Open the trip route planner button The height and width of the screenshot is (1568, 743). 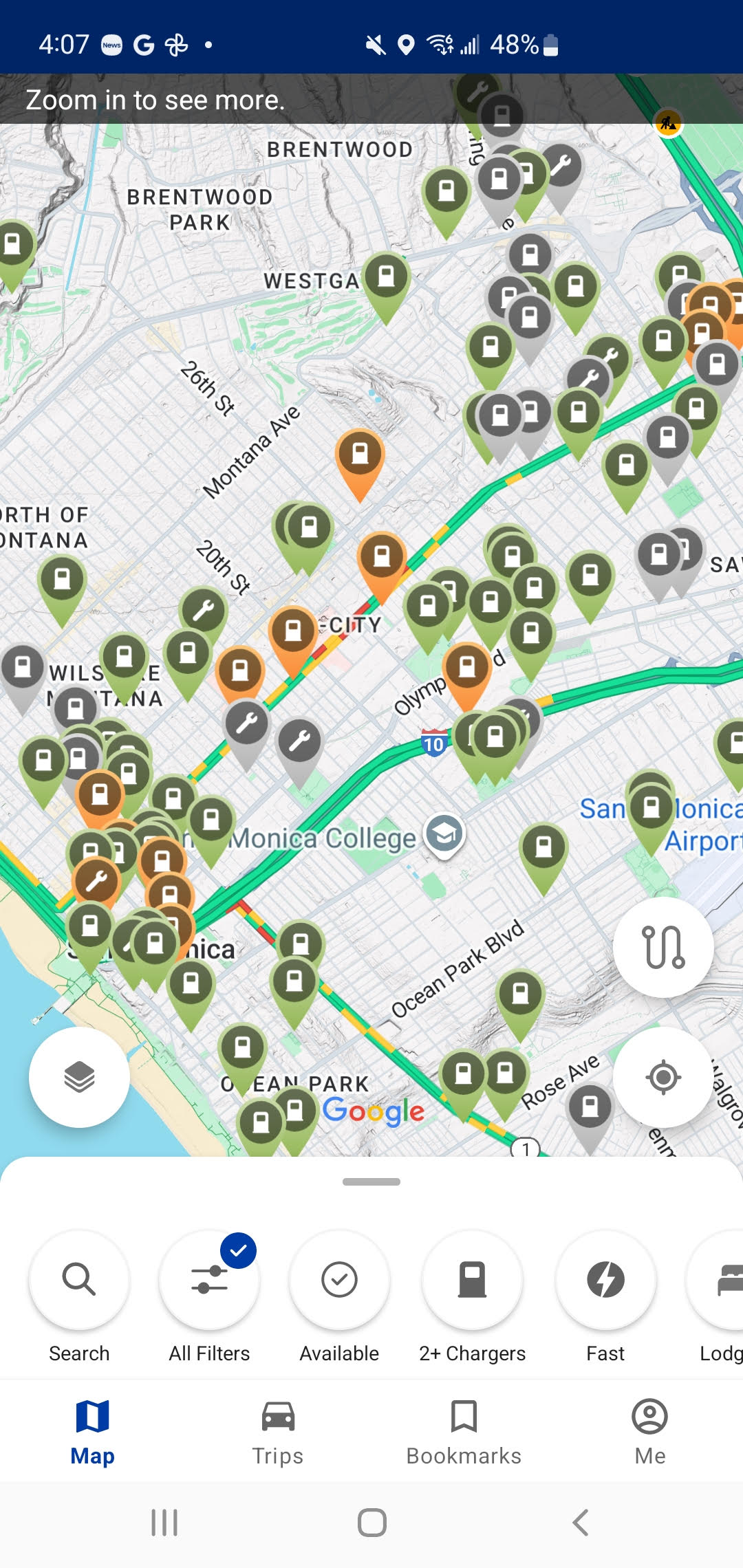point(663,947)
